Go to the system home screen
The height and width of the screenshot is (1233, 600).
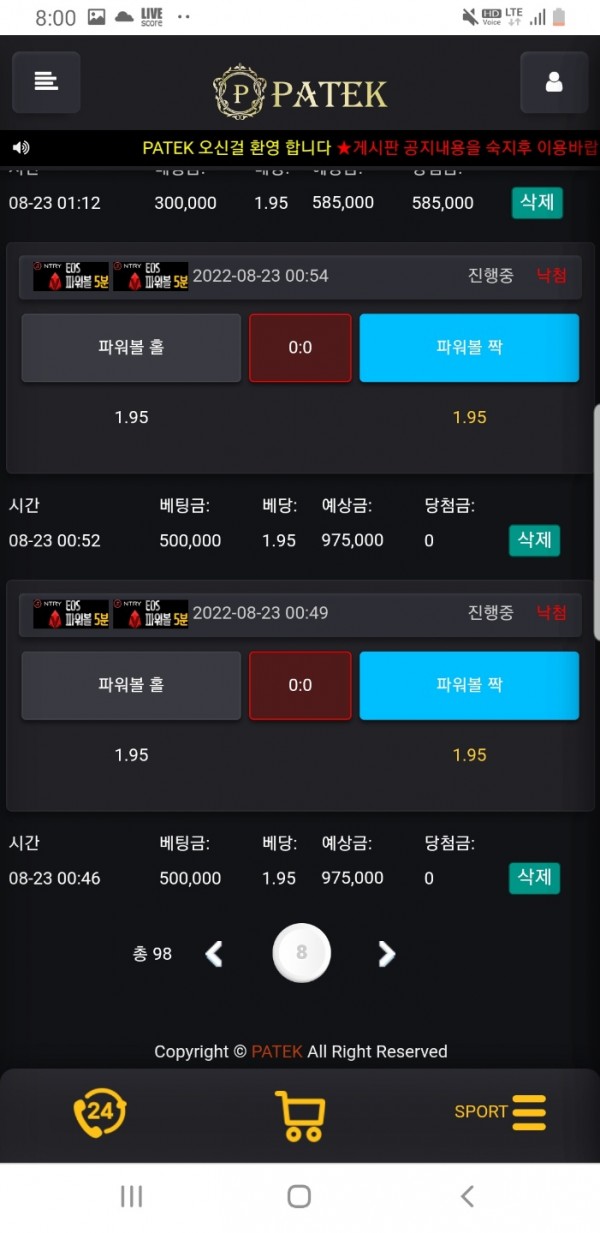pyautogui.click(x=299, y=1196)
